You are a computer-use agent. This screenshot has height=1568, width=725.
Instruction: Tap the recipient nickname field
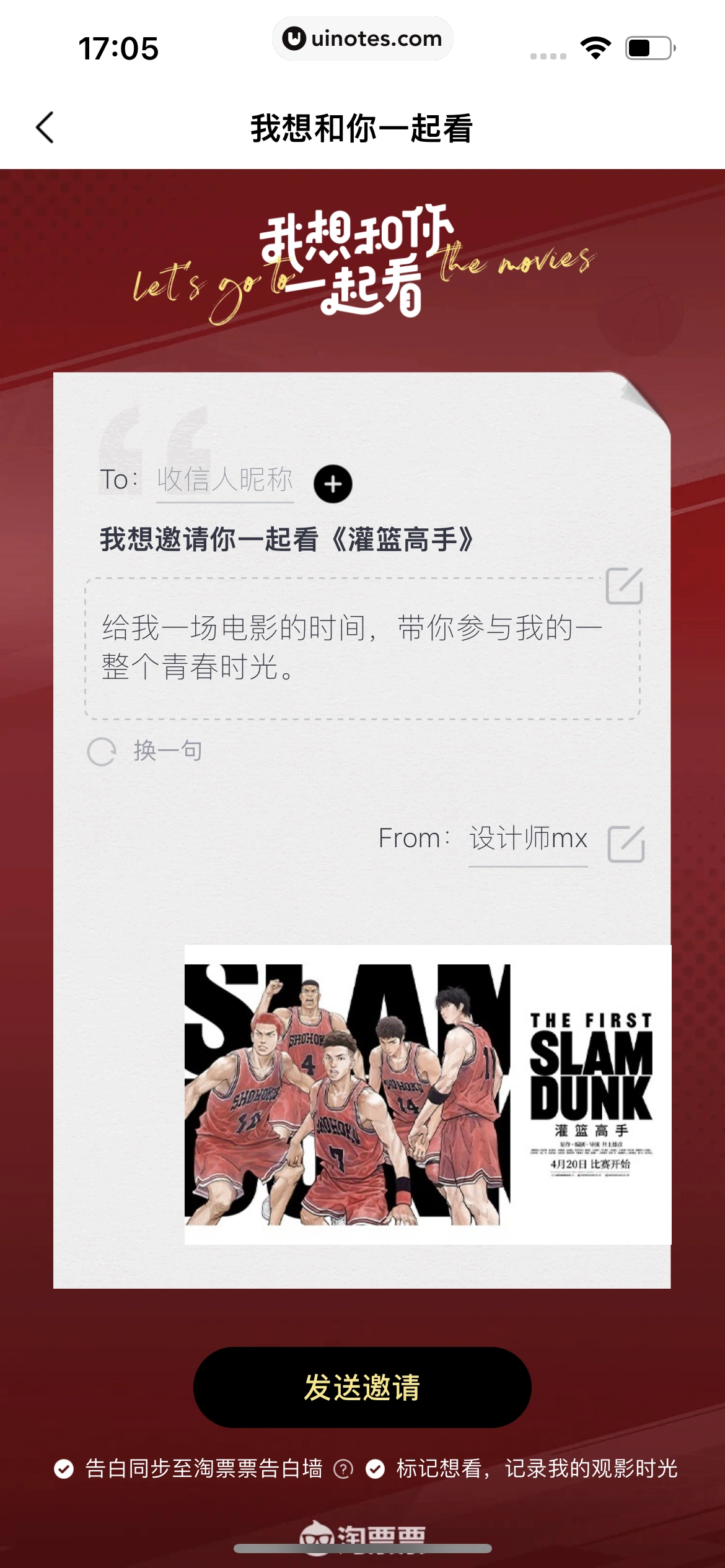pos(224,481)
